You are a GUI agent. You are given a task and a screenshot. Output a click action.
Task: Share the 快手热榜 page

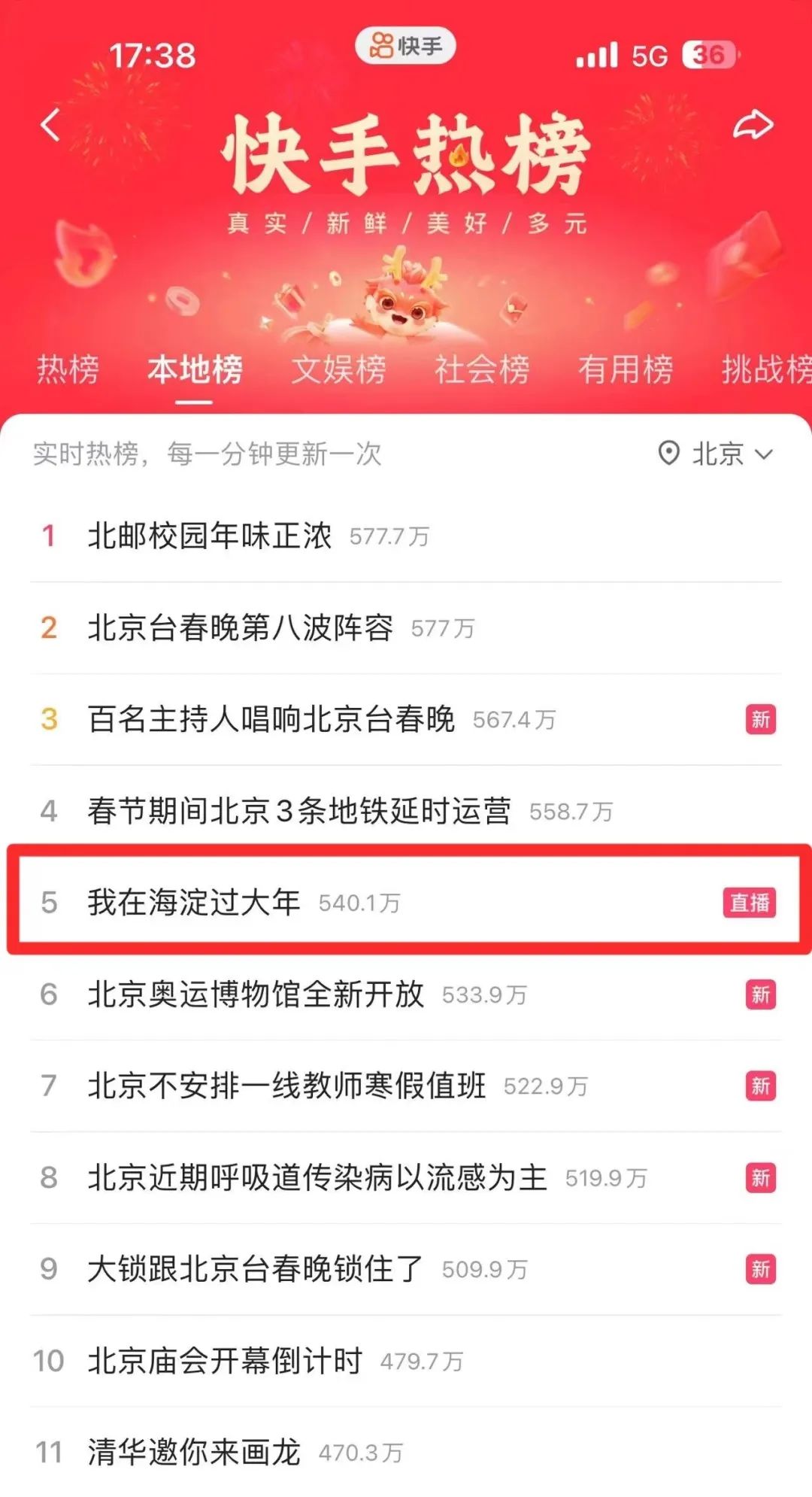tap(753, 126)
